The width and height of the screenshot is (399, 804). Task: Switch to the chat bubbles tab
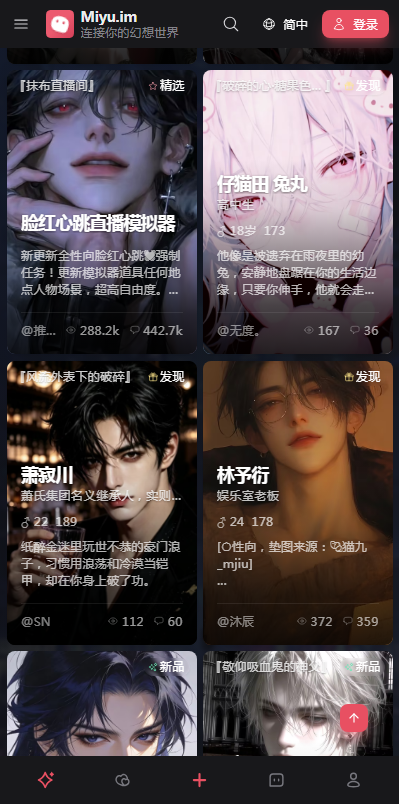(123, 780)
